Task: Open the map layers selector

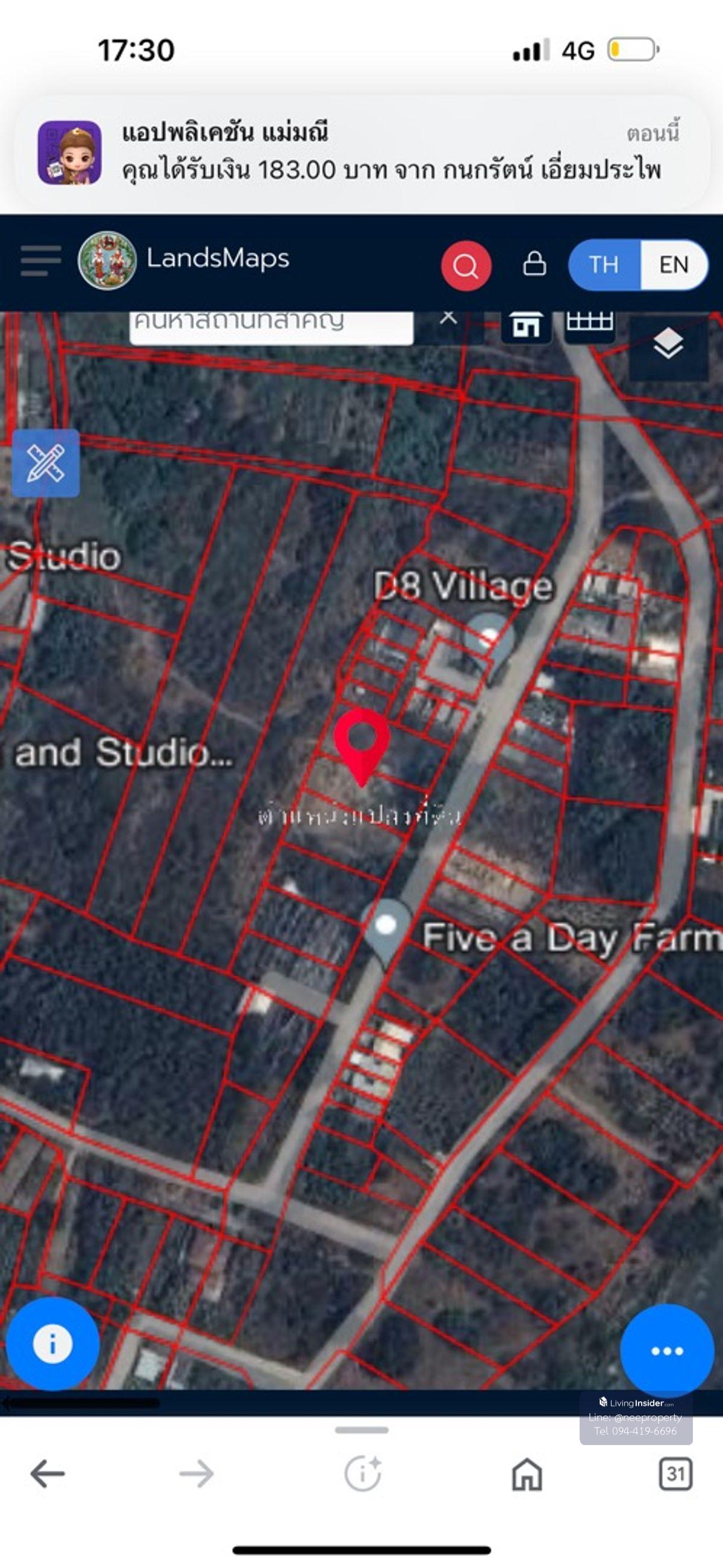Action: (x=668, y=345)
